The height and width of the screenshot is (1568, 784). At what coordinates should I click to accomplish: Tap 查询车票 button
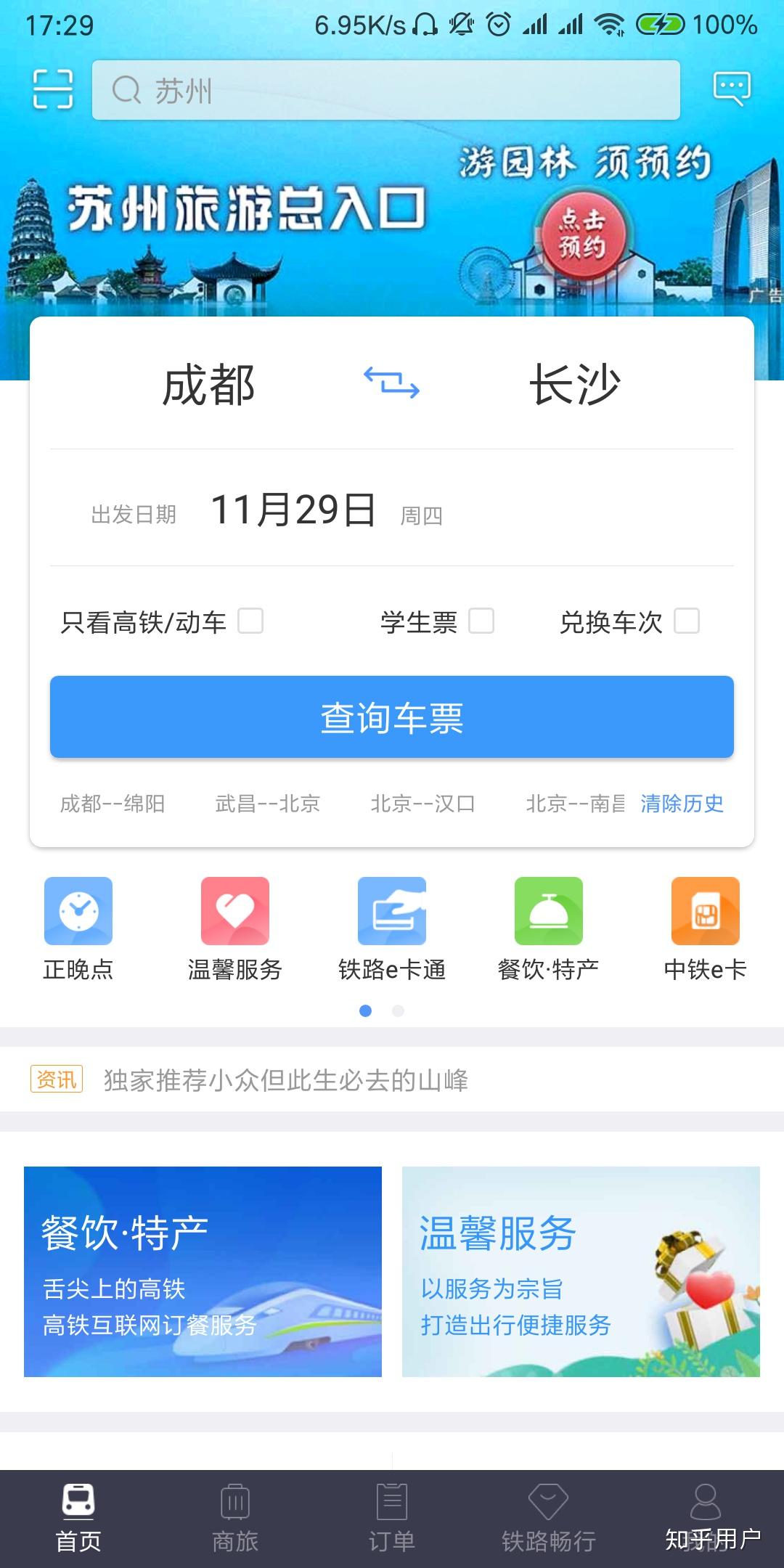click(x=391, y=717)
